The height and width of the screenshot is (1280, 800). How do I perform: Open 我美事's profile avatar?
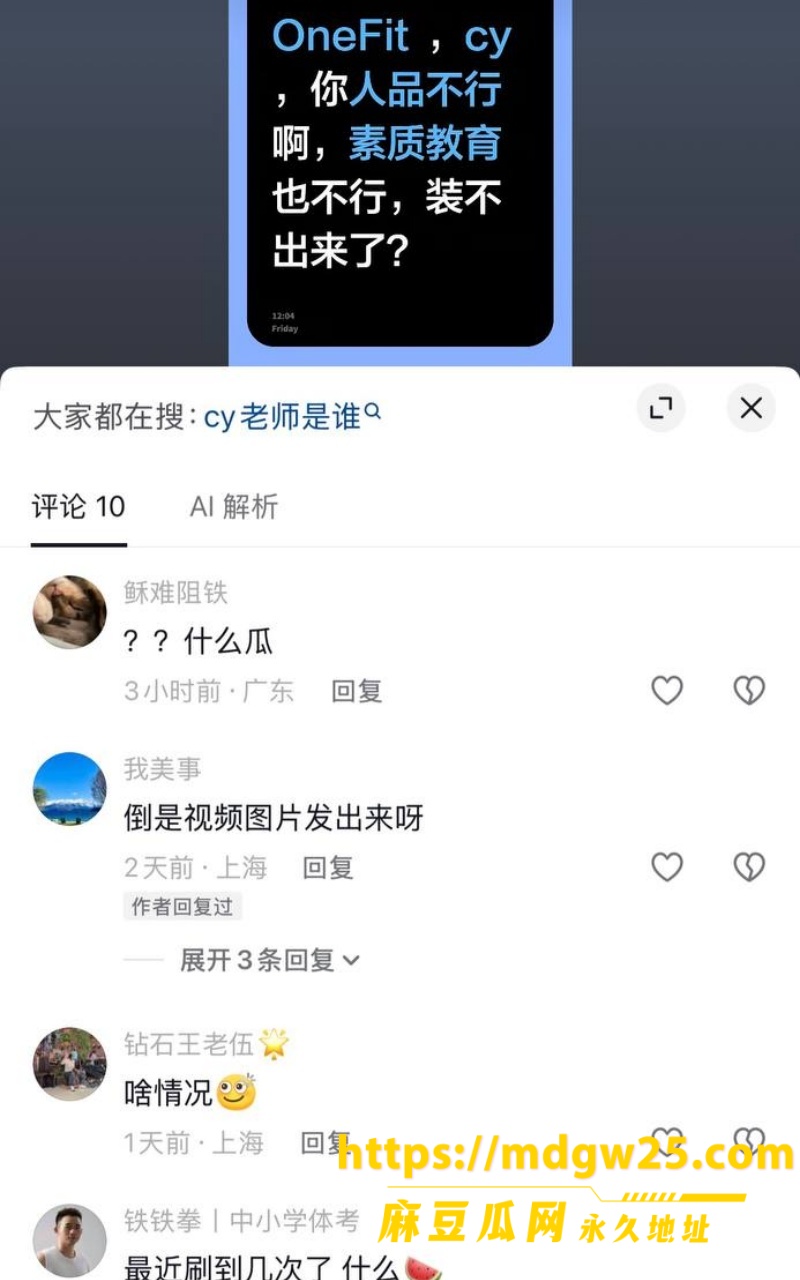tap(70, 789)
